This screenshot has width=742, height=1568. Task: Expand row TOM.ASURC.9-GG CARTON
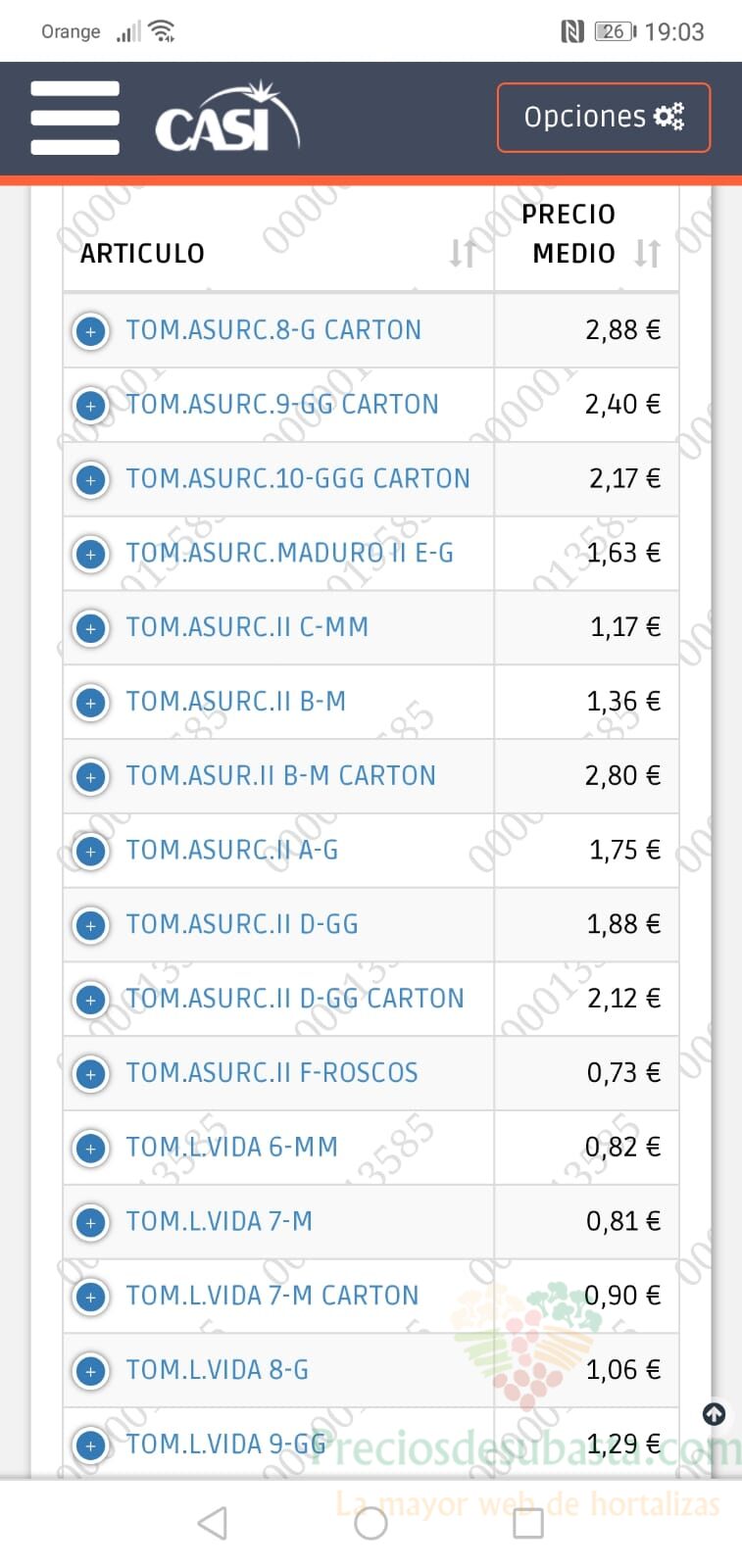[91, 405]
